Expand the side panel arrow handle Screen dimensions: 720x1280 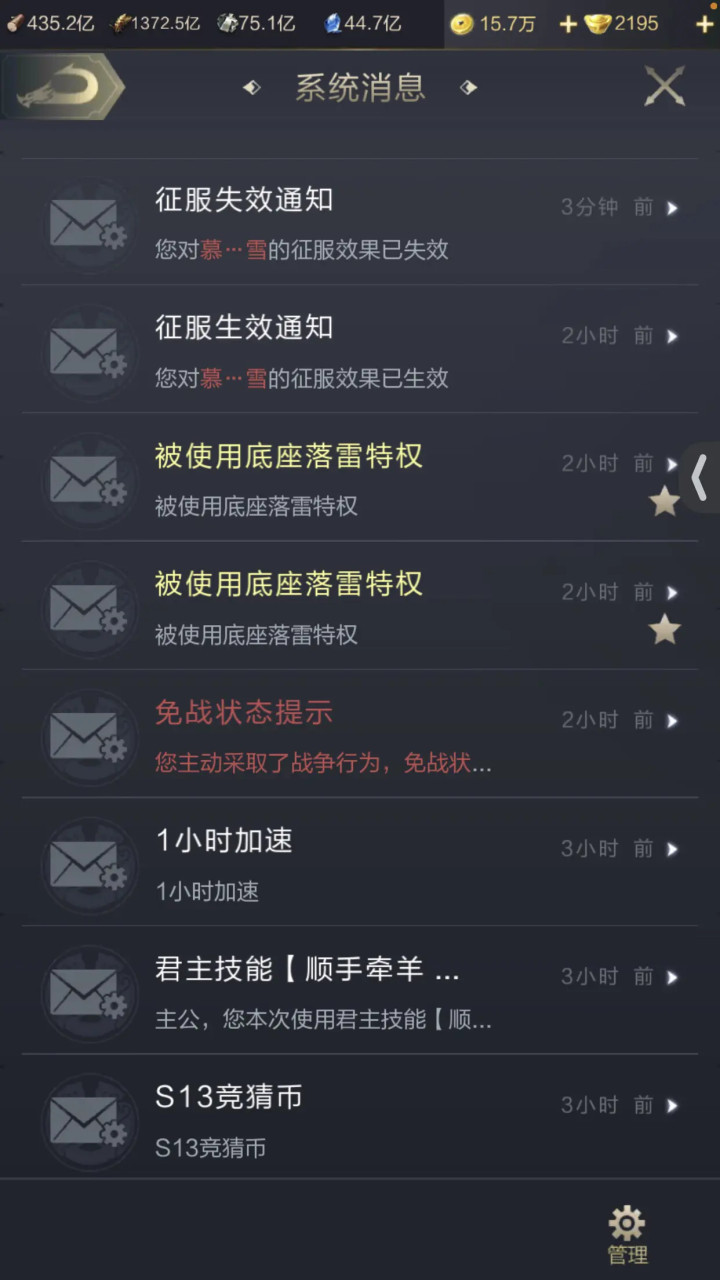tap(699, 478)
